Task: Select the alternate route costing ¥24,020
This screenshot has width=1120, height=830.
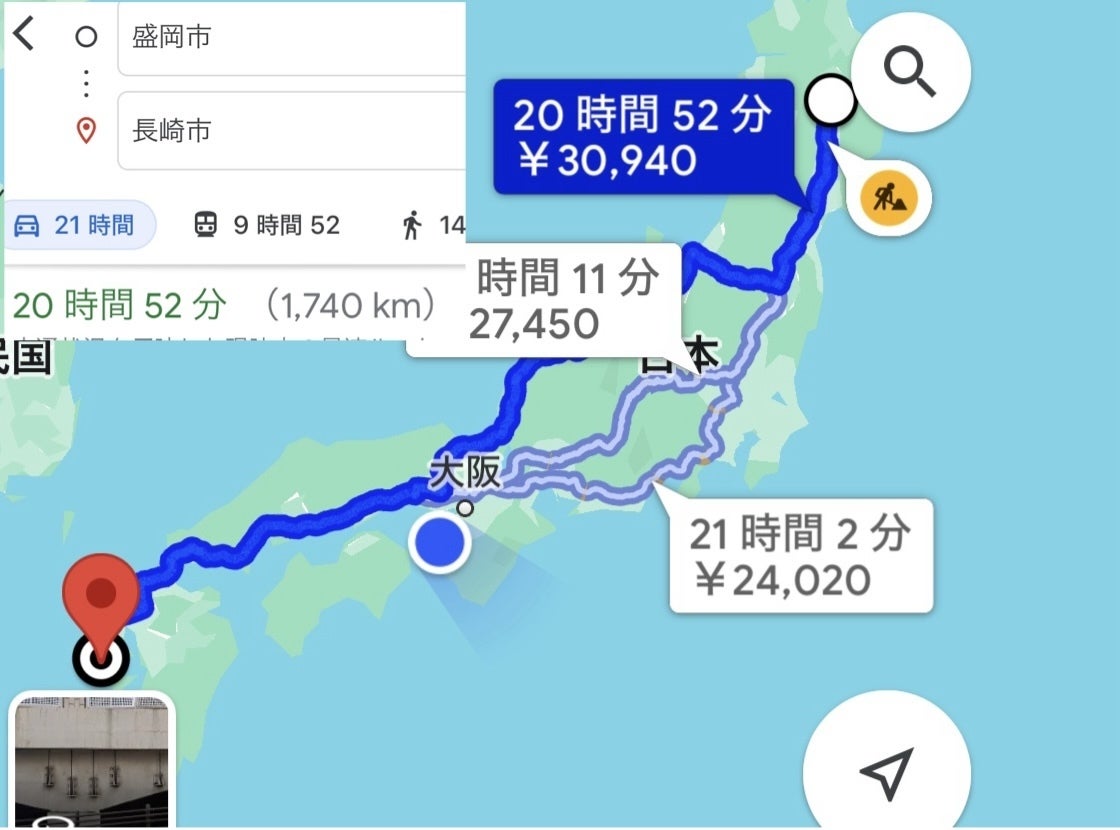Action: pyautogui.click(x=800, y=556)
